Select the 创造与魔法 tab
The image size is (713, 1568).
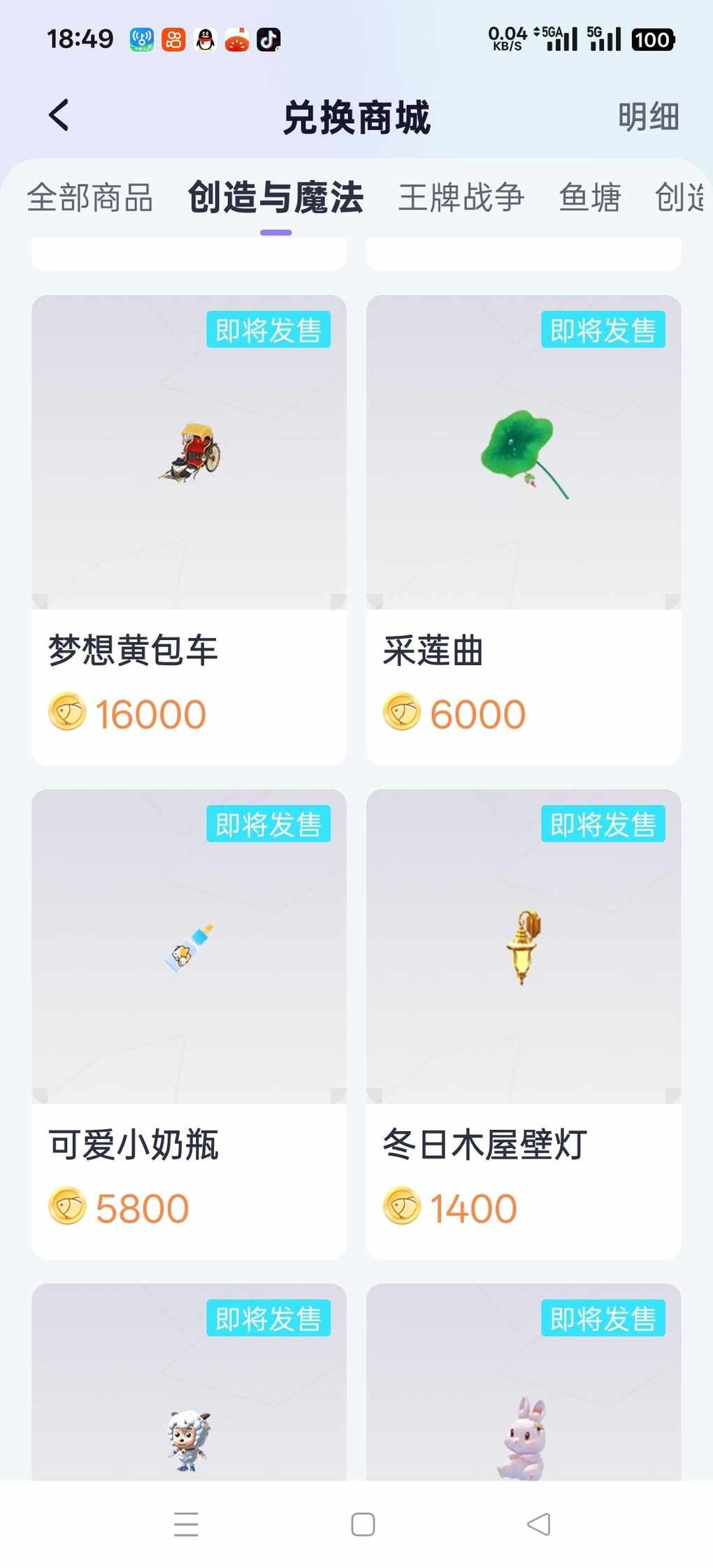click(275, 198)
